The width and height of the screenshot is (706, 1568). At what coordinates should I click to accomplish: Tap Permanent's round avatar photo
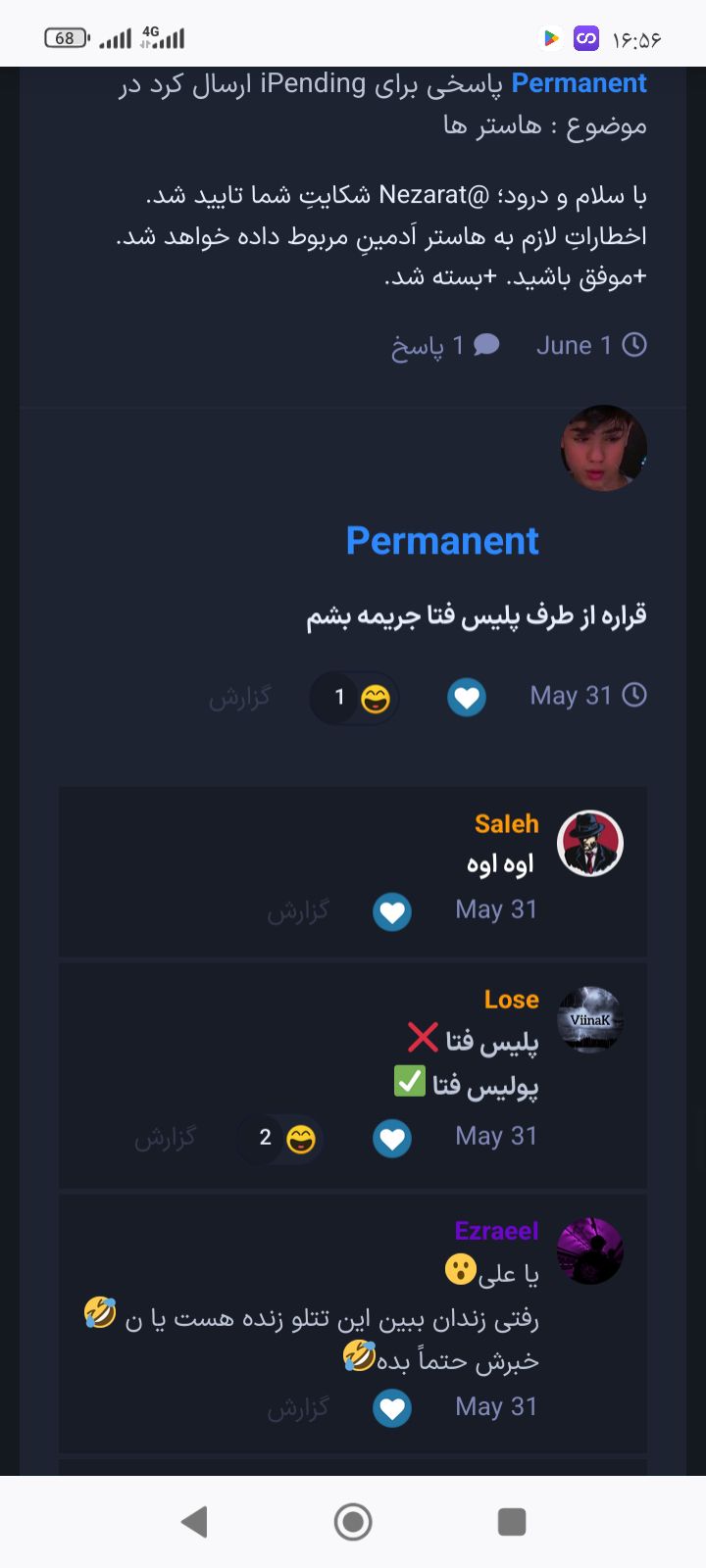pyautogui.click(x=604, y=448)
